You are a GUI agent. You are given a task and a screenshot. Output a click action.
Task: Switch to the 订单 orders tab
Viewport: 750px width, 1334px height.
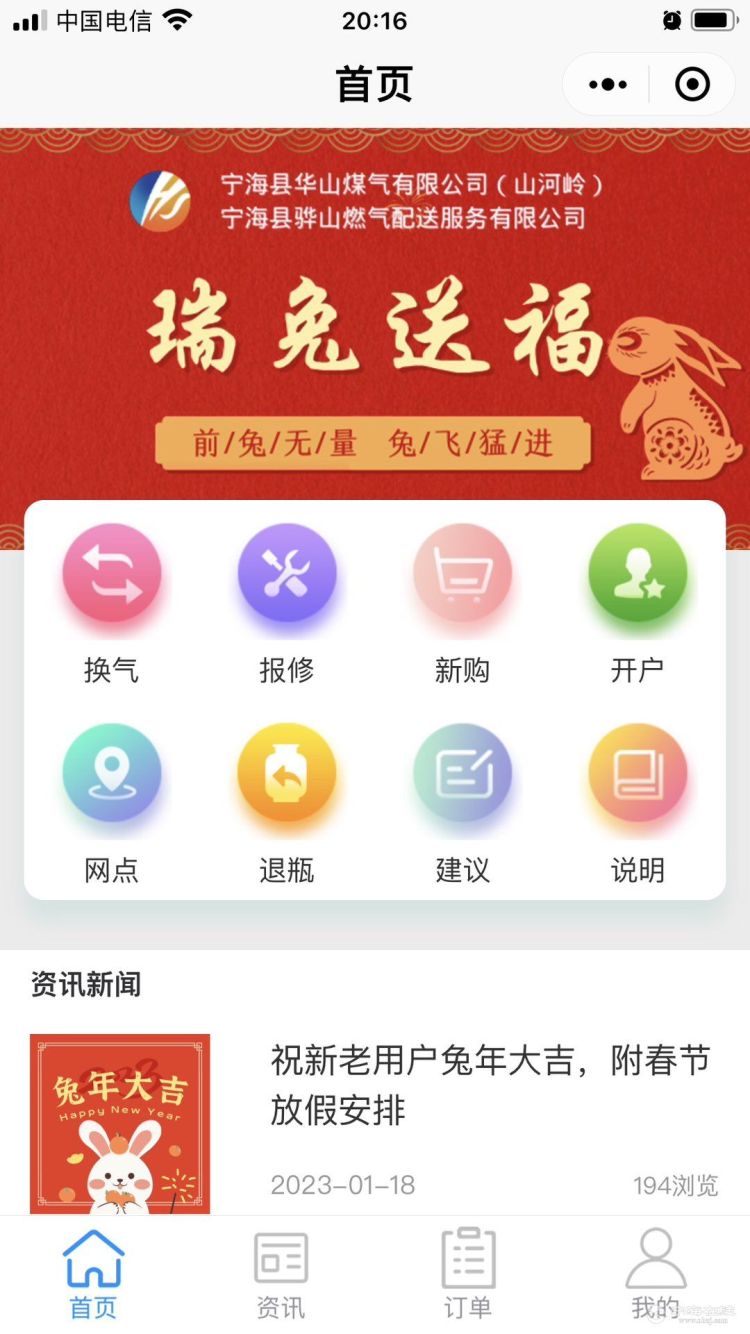[x=468, y=1275]
